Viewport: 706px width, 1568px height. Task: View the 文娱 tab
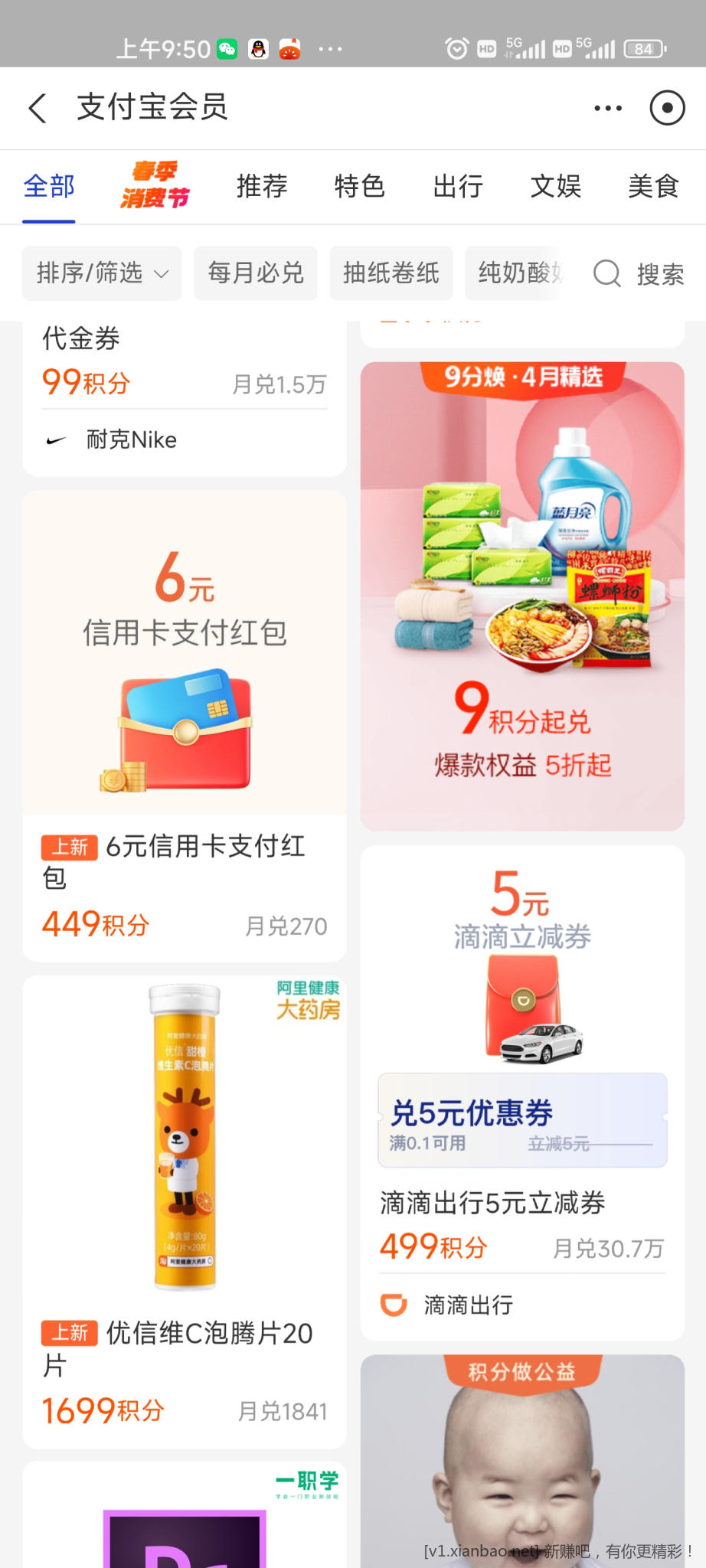[556, 186]
